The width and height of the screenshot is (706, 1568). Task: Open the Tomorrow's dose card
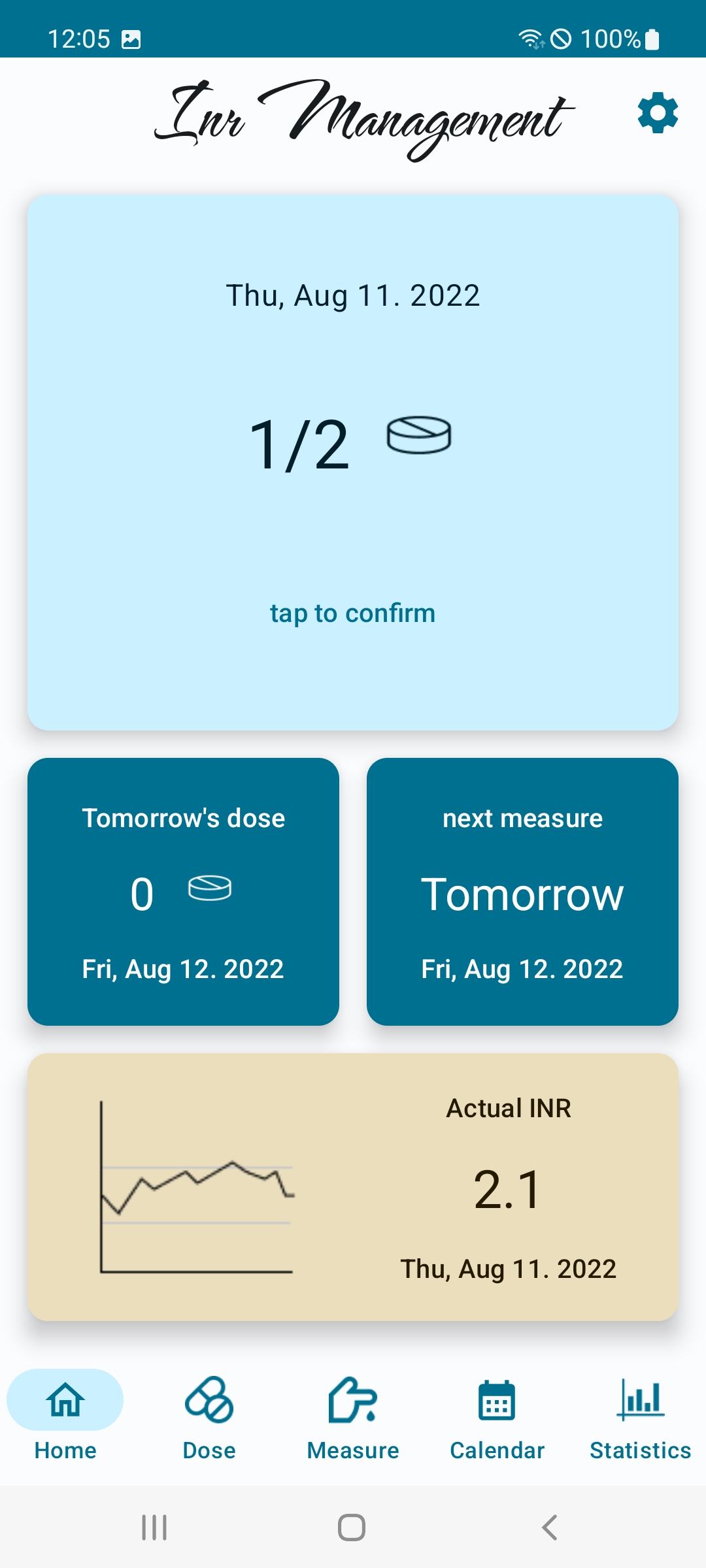click(183, 890)
